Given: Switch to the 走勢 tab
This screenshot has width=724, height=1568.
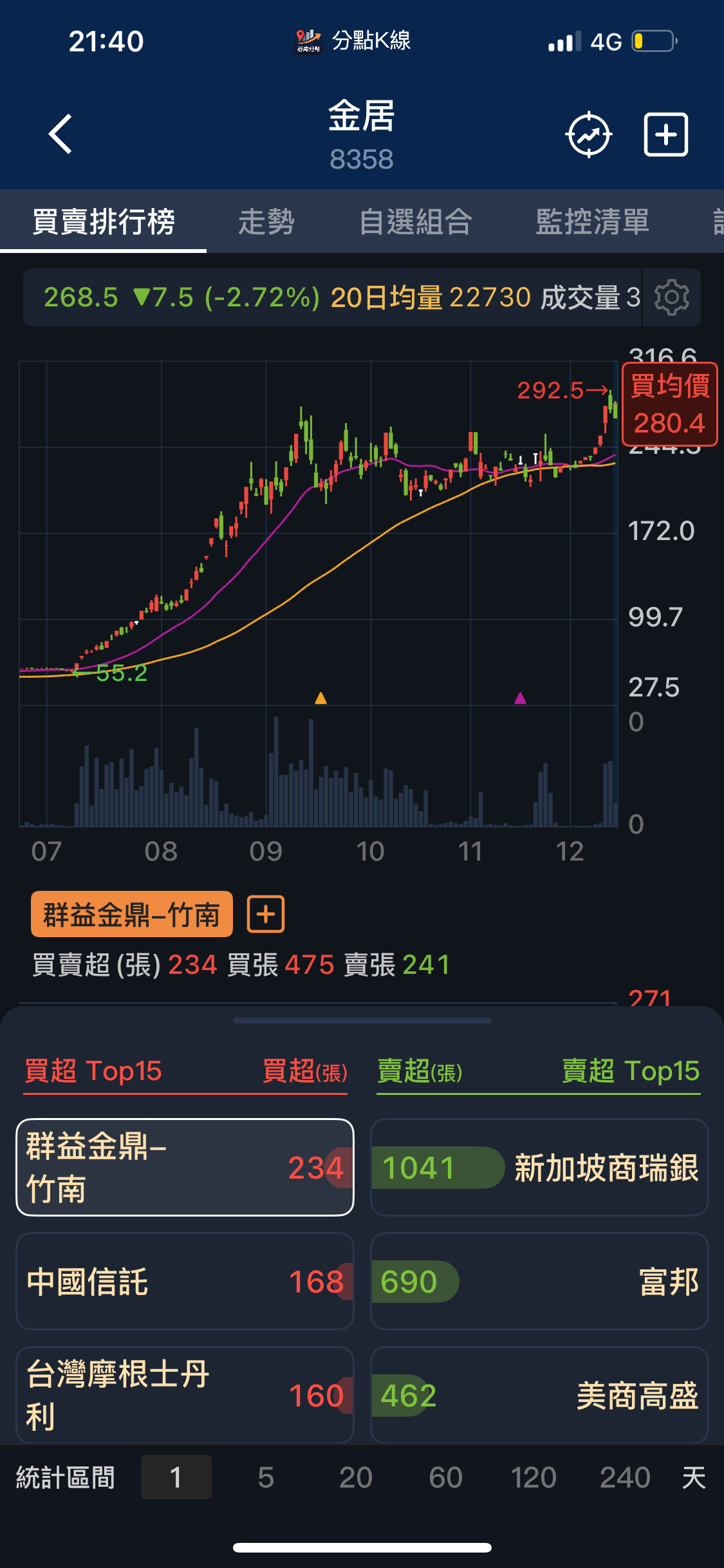Looking at the screenshot, I should click(x=266, y=222).
